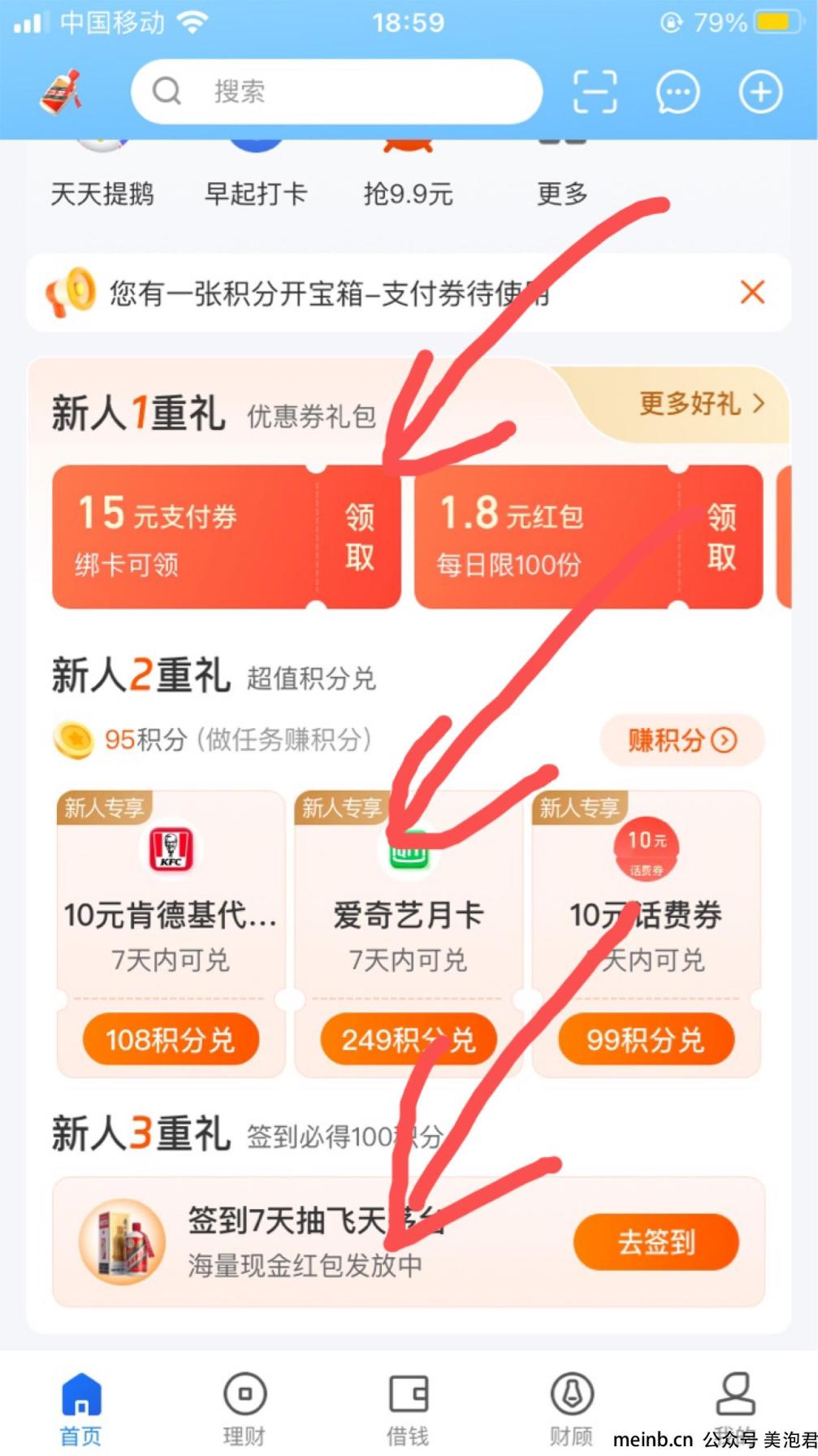Open 天天提鹅 shortcut
818x1456 pixels.
pos(102,193)
